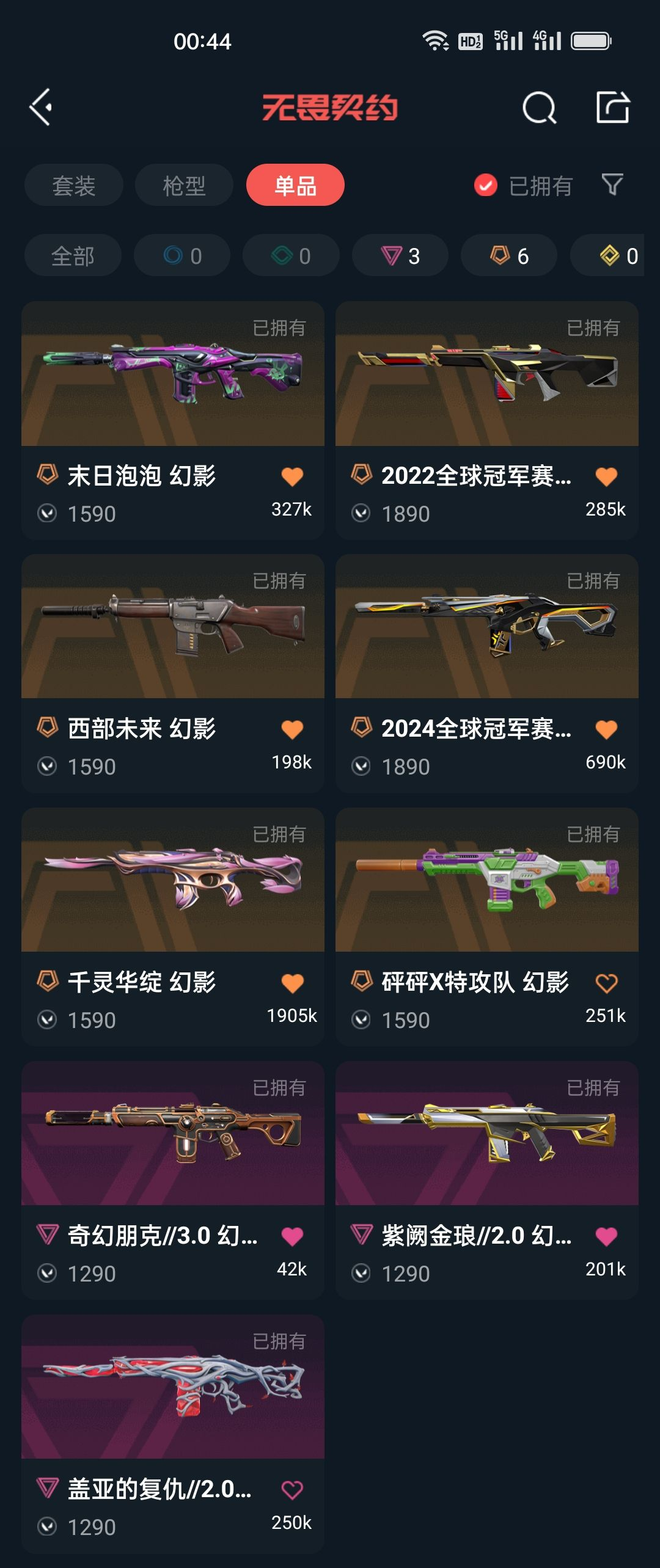Like the 盖亚的复仇//2.0 skin
The image size is (660, 1568).
(292, 1490)
